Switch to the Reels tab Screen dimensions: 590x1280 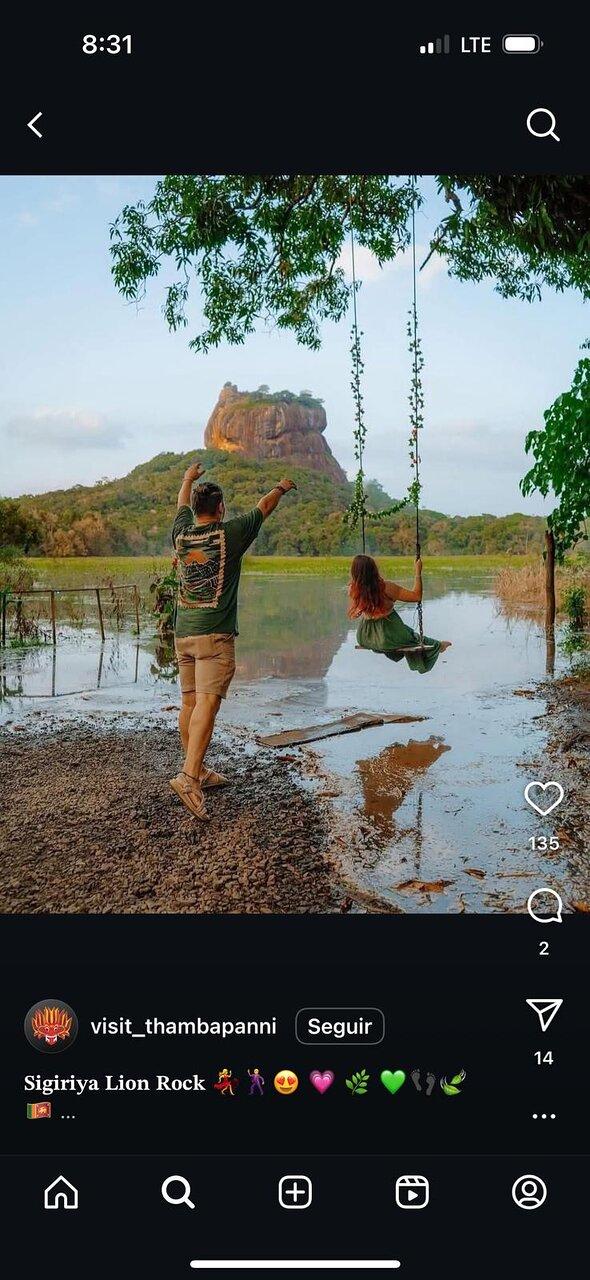412,1192
